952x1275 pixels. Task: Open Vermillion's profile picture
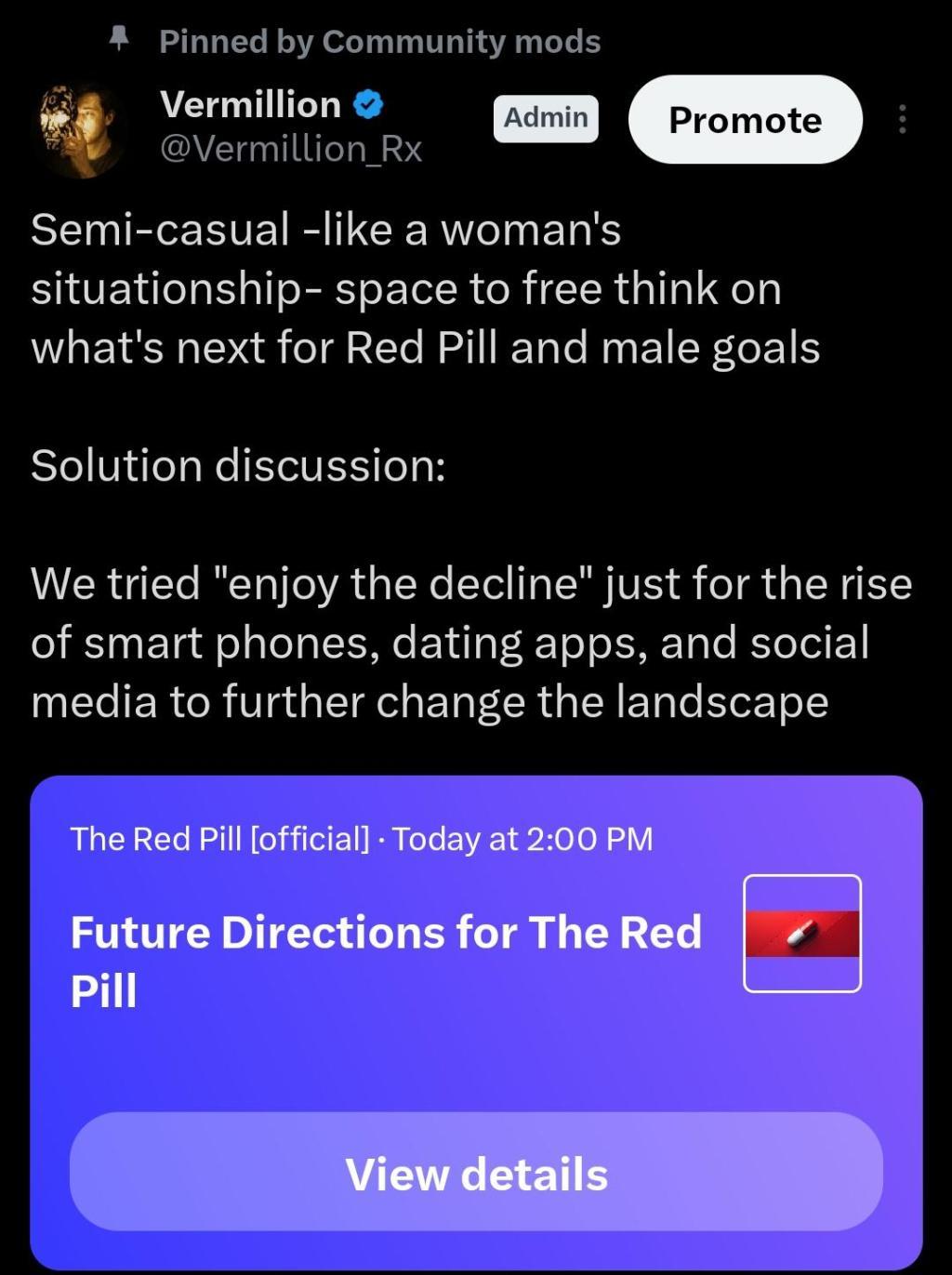coord(81,128)
